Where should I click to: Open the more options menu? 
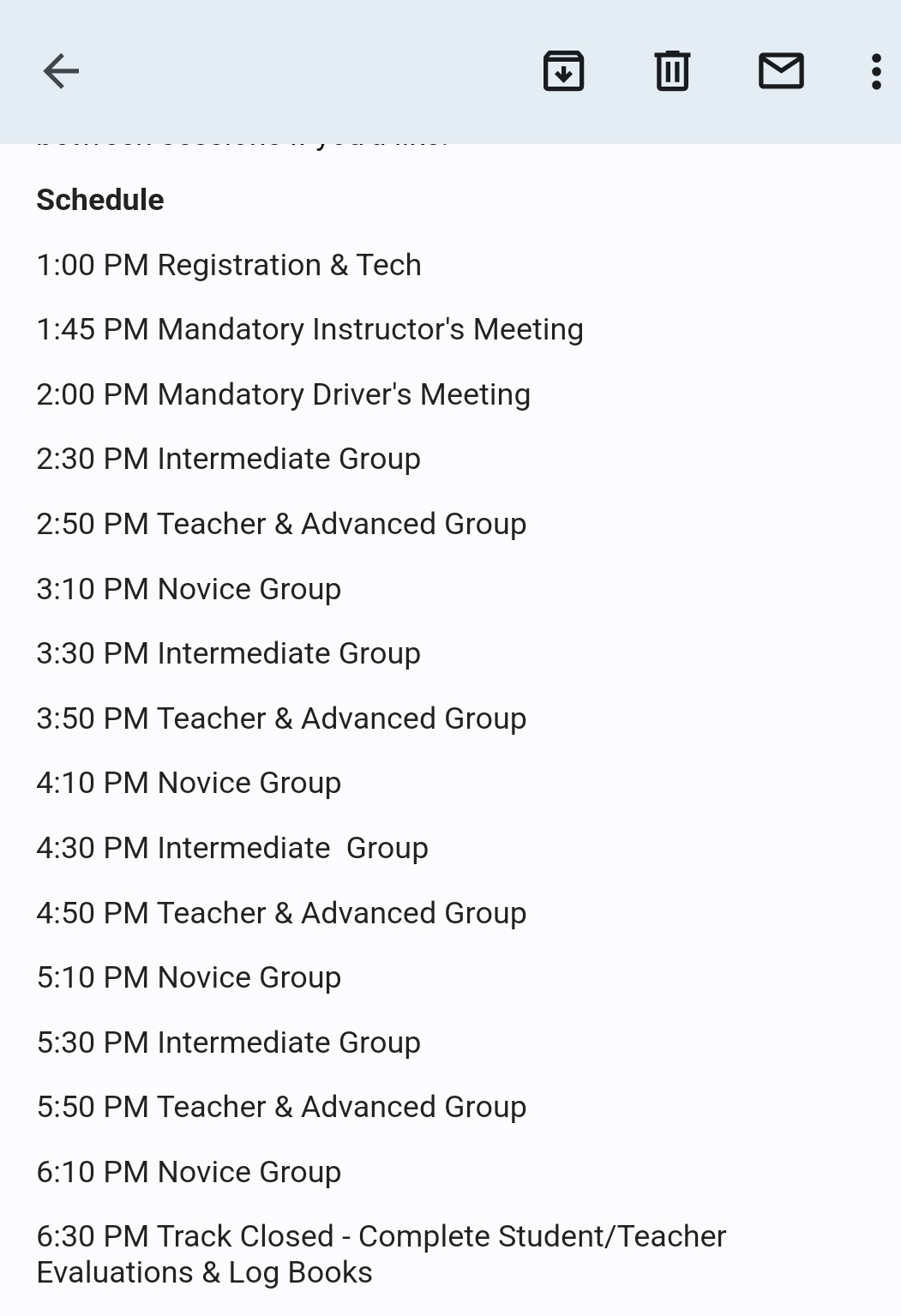pos(875,71)
